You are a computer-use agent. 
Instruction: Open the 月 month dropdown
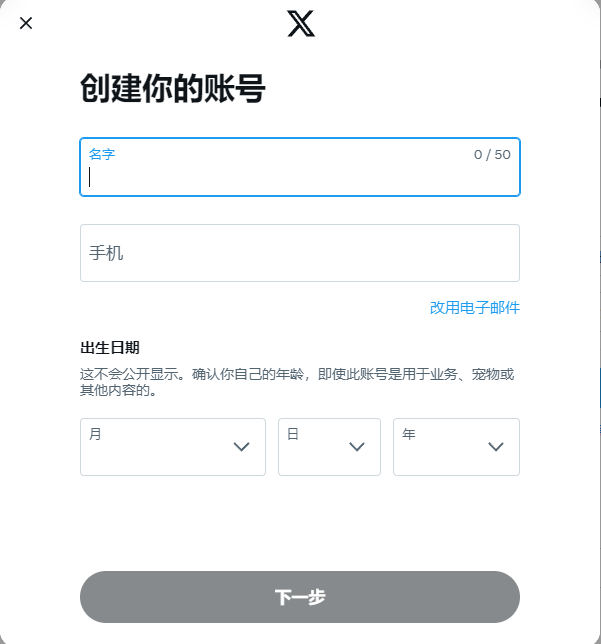pyautogui.click(x=173, y=447)
